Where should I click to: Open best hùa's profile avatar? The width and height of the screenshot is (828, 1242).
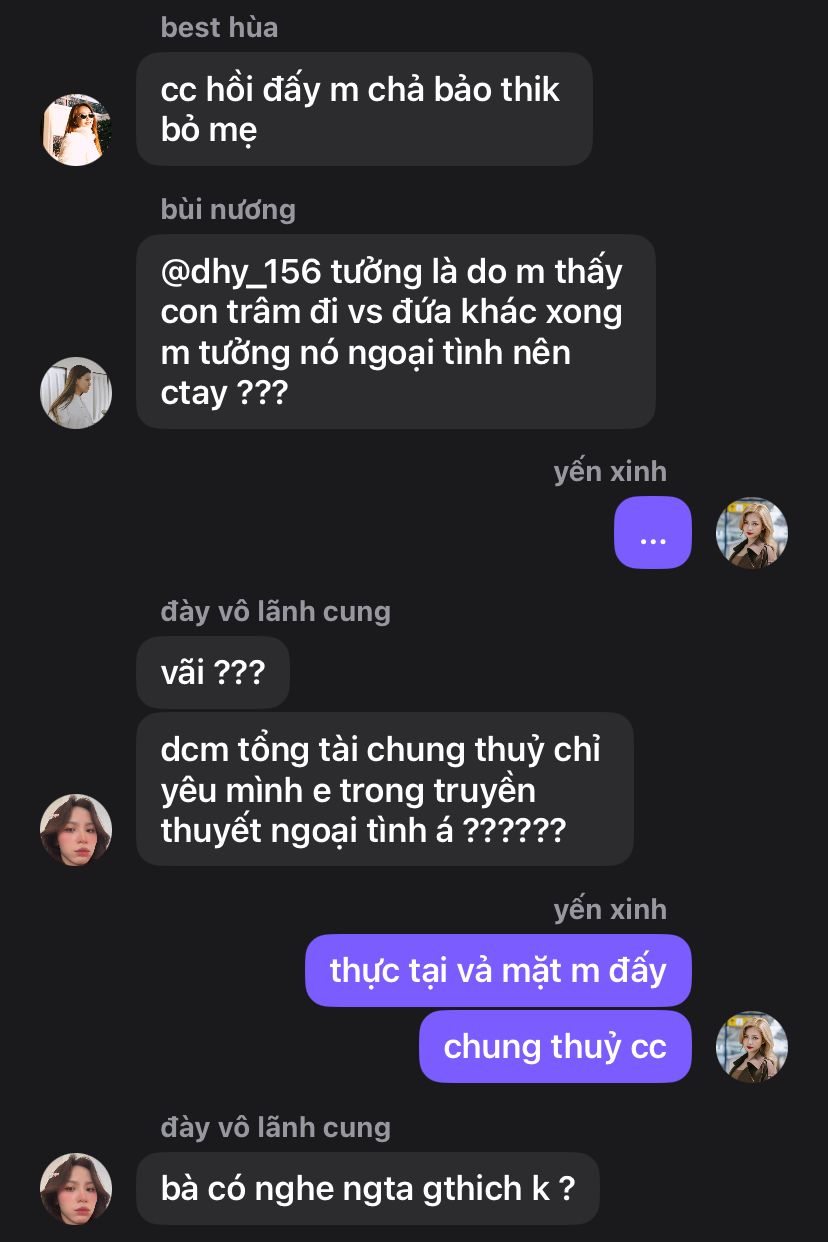(76, 130)
